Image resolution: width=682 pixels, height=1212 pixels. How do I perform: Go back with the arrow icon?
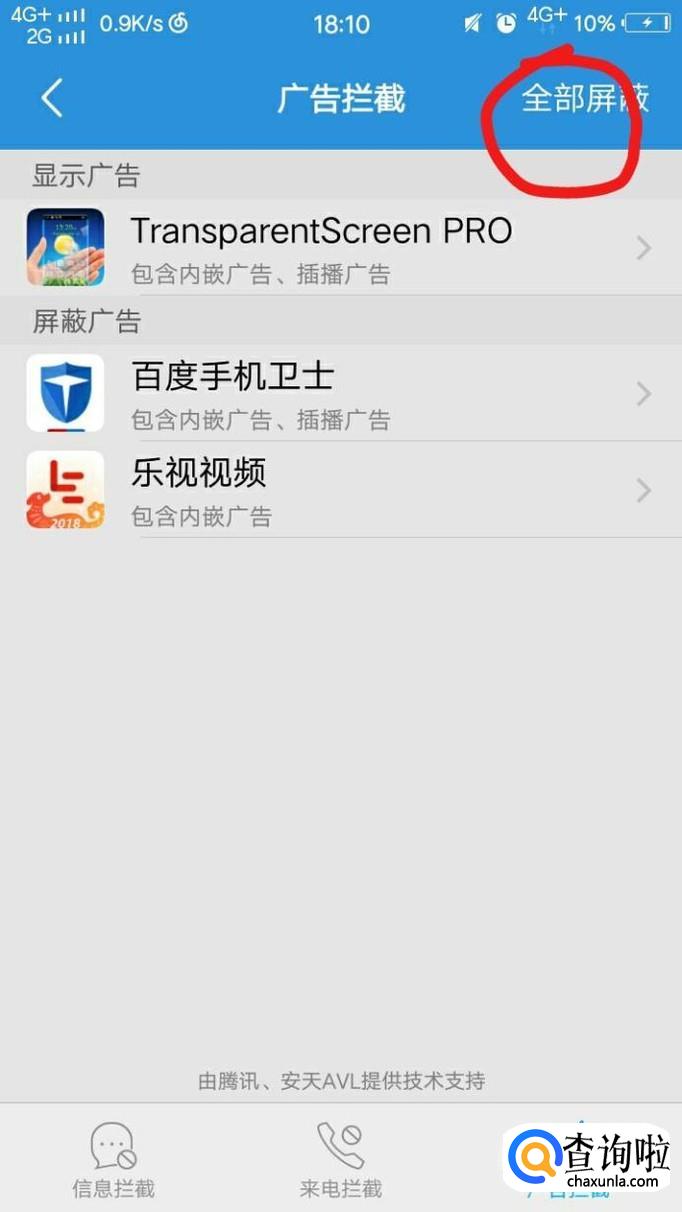pyautogui.click(x=52, y=98)
